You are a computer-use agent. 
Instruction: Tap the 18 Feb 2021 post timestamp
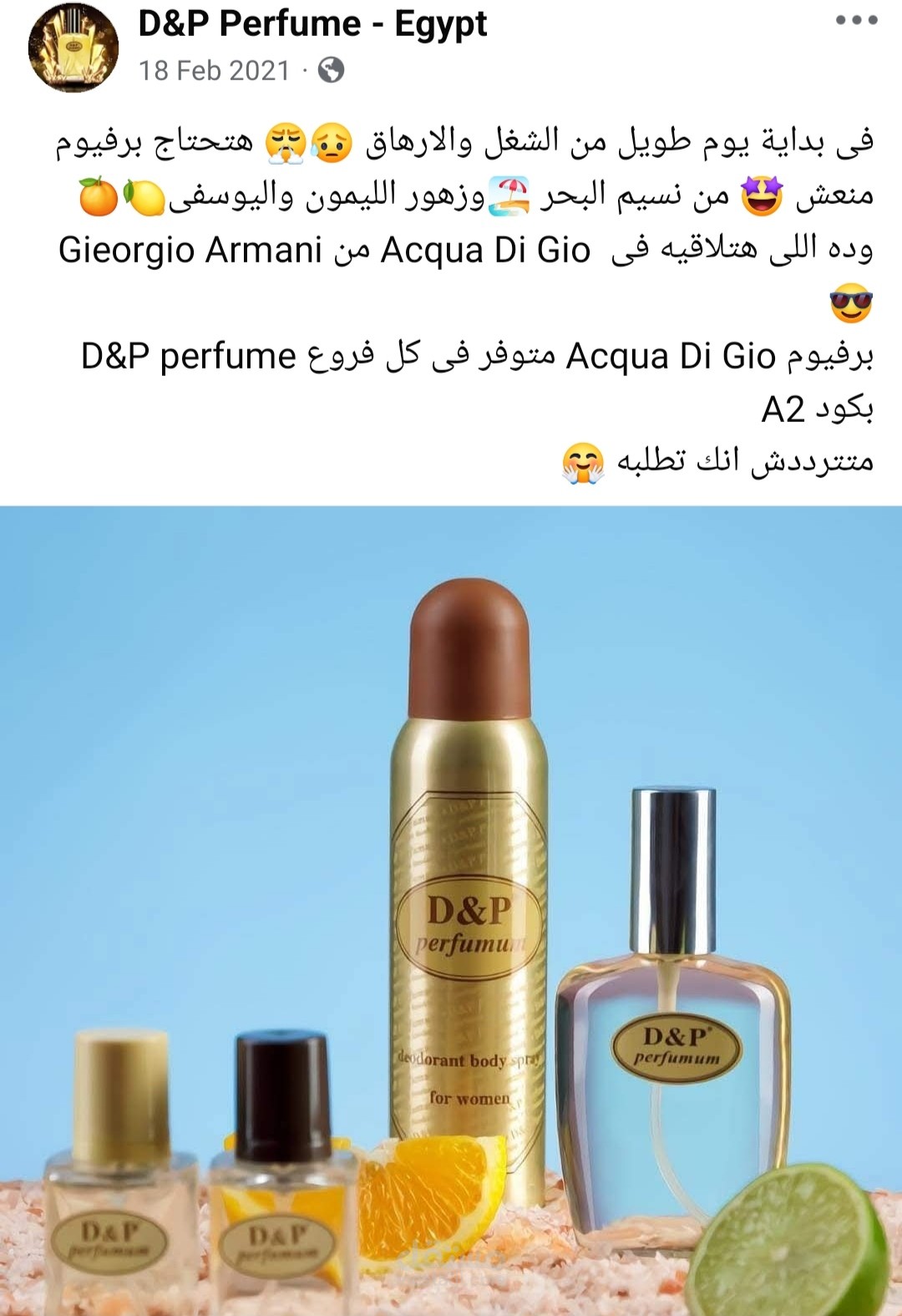[214, 70]
